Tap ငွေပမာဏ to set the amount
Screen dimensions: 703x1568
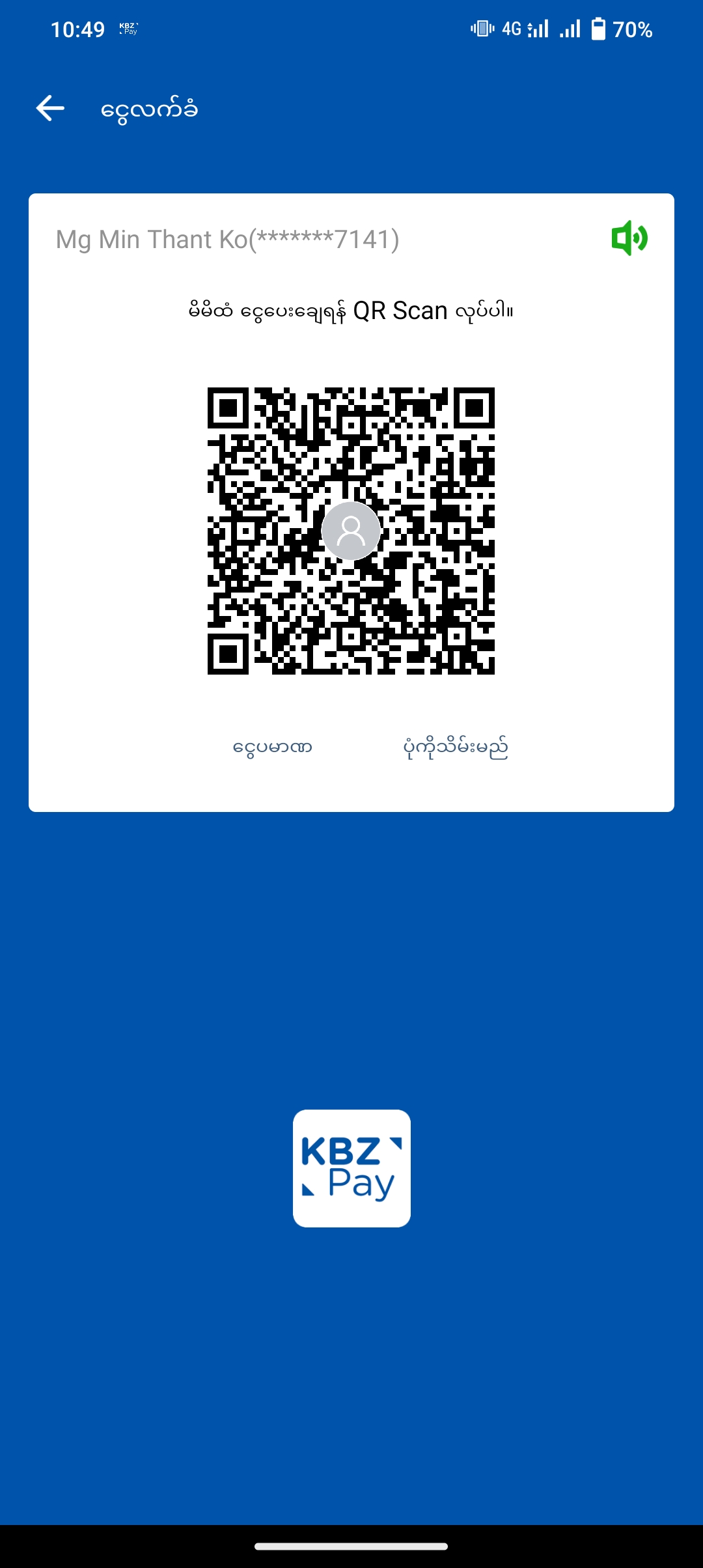(273, 747)
